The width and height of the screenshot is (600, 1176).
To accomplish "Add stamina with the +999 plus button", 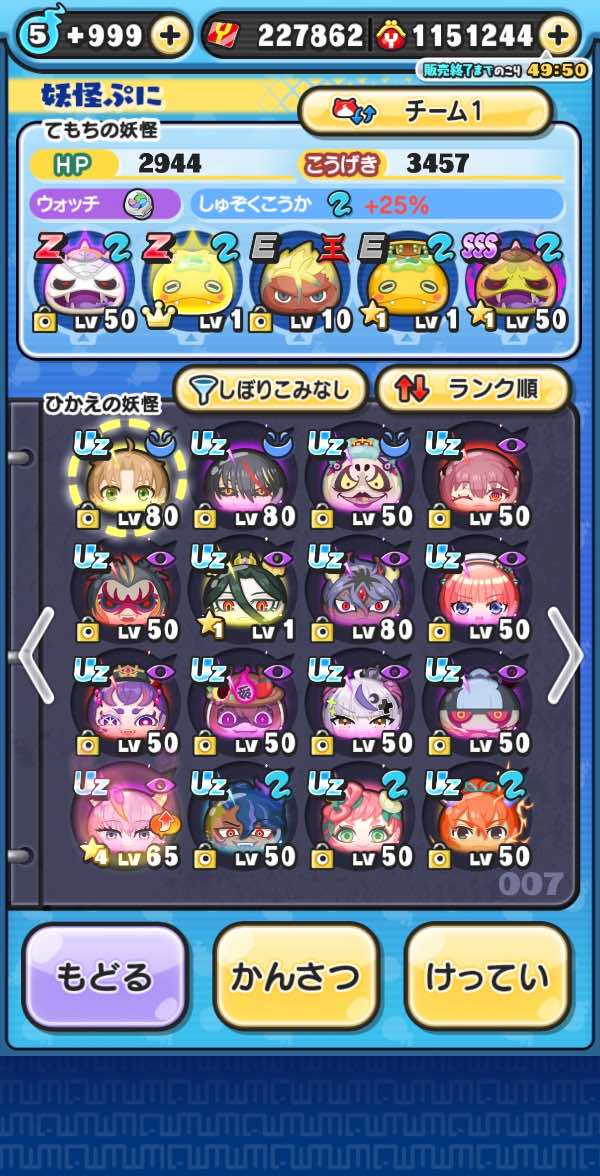I will [170, 36].
